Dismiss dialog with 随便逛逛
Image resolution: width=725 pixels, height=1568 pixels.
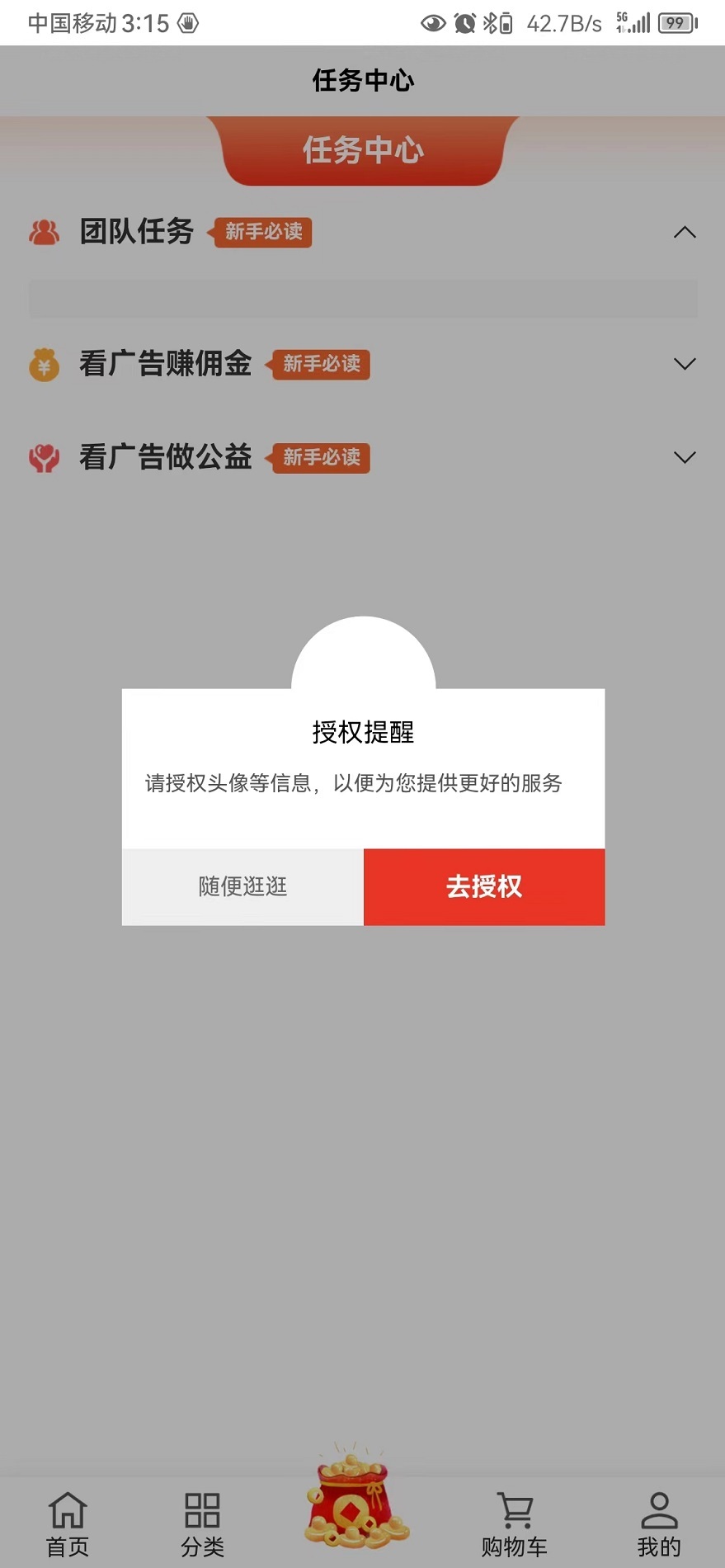tap(242, 886)
